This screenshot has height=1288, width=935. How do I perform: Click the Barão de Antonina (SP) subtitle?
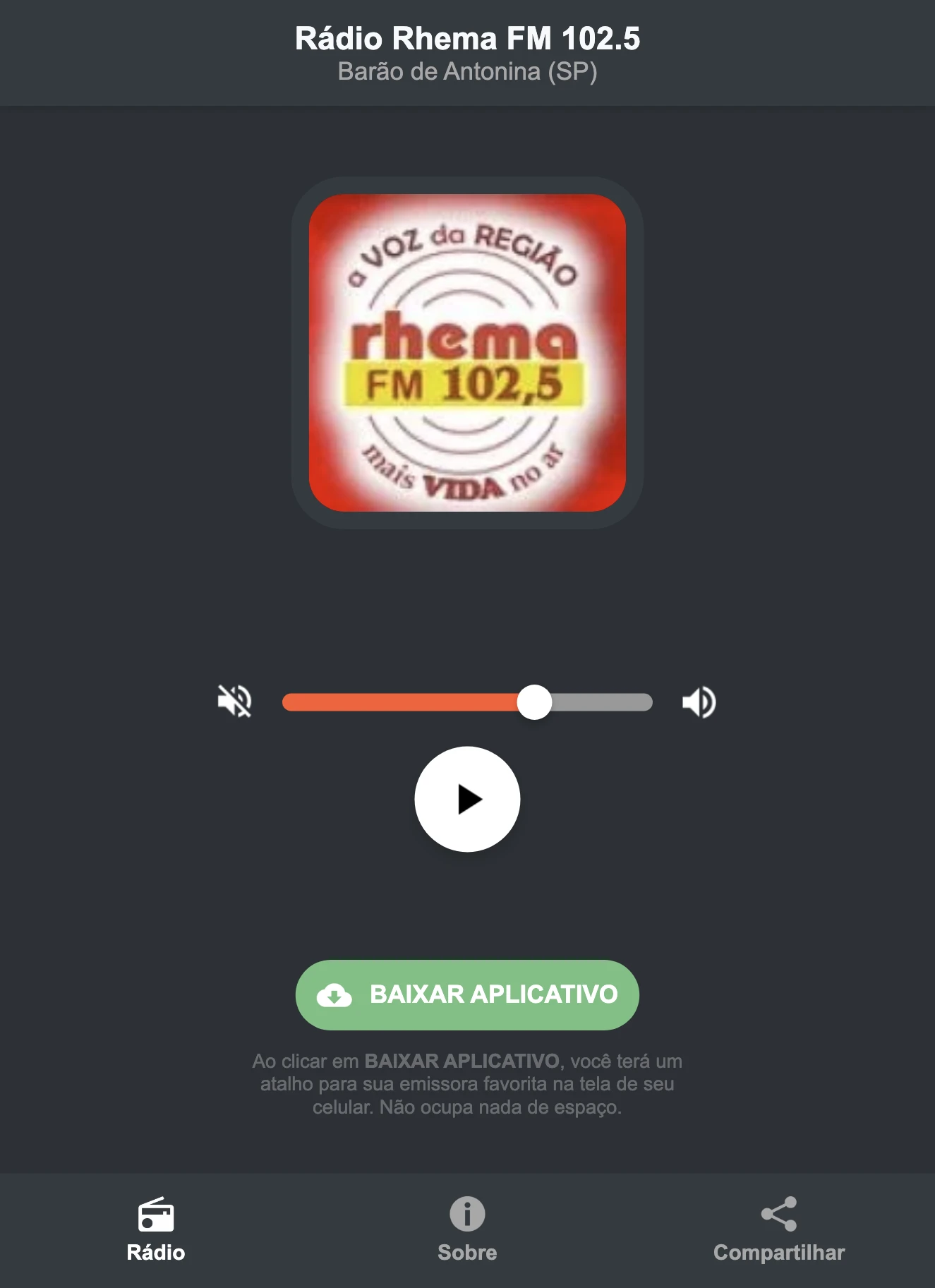click(467, 71)
